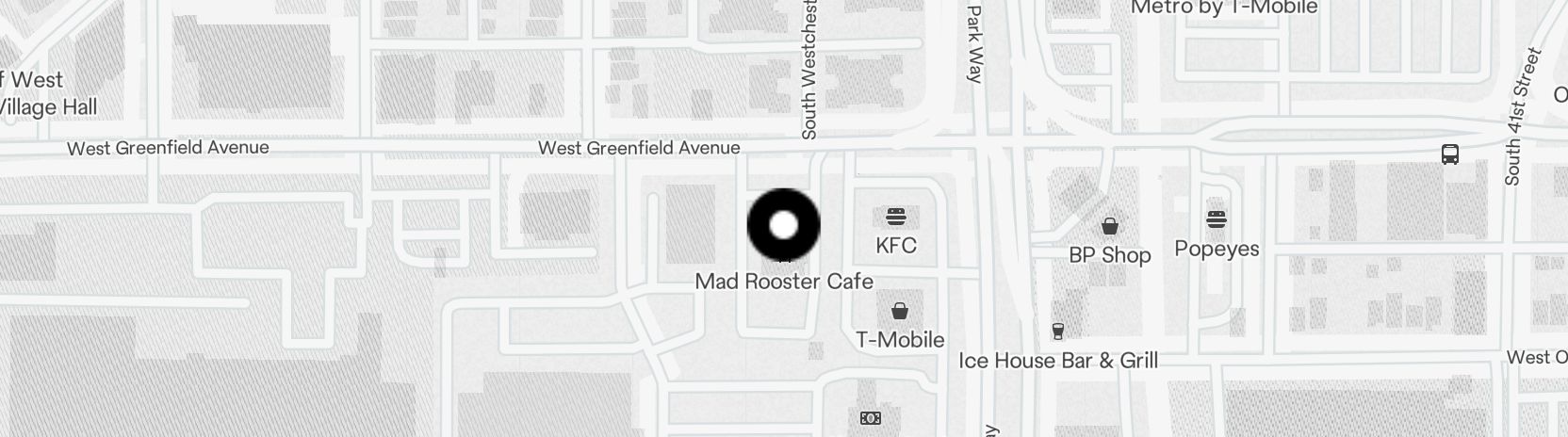
Task: Tap the black location pin marker
Action: [784, 226]
